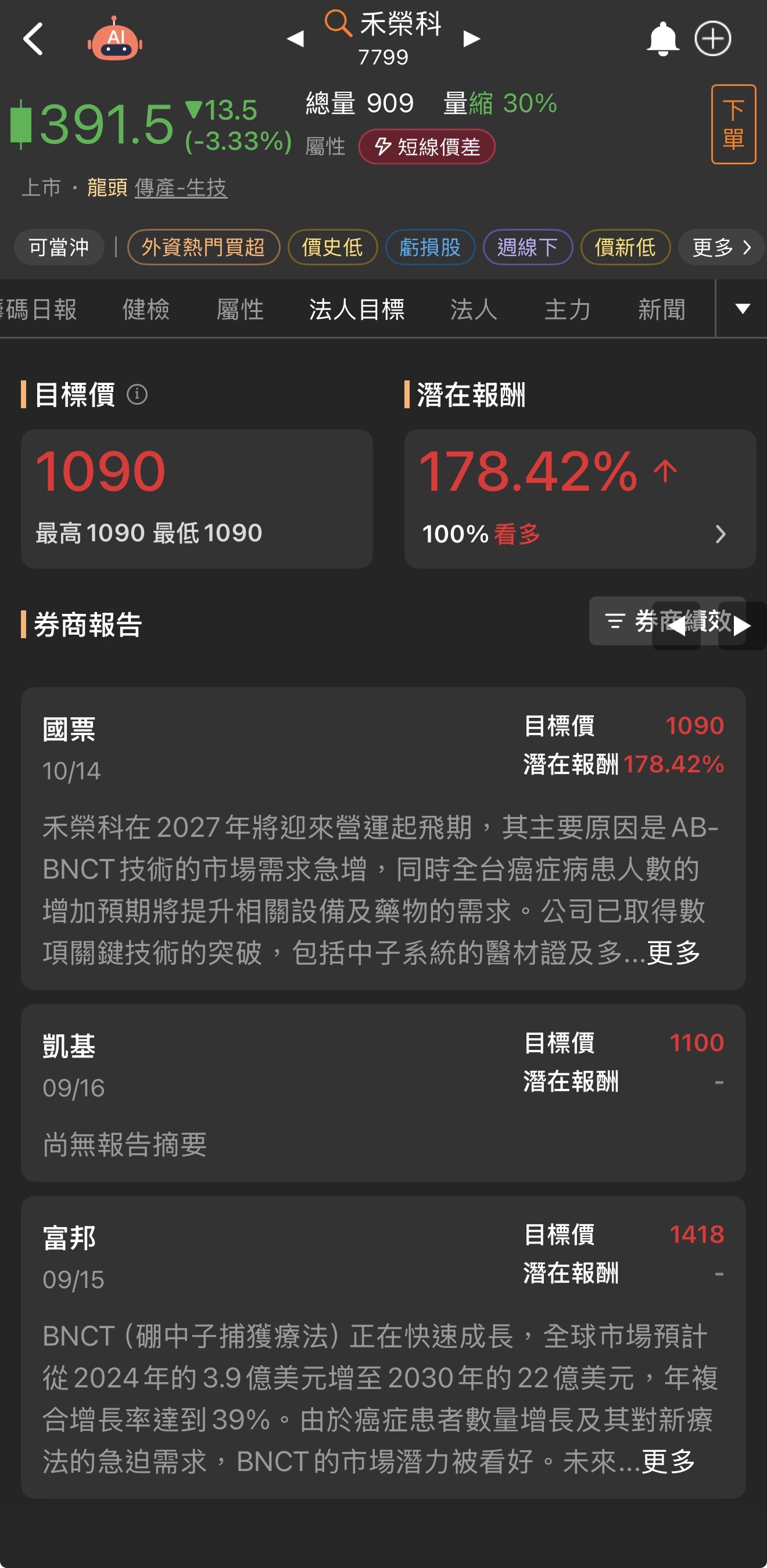Screen dimensions: 767x1568
Task: Expand 更多 in the 國票 report
Action: point(673,952)
